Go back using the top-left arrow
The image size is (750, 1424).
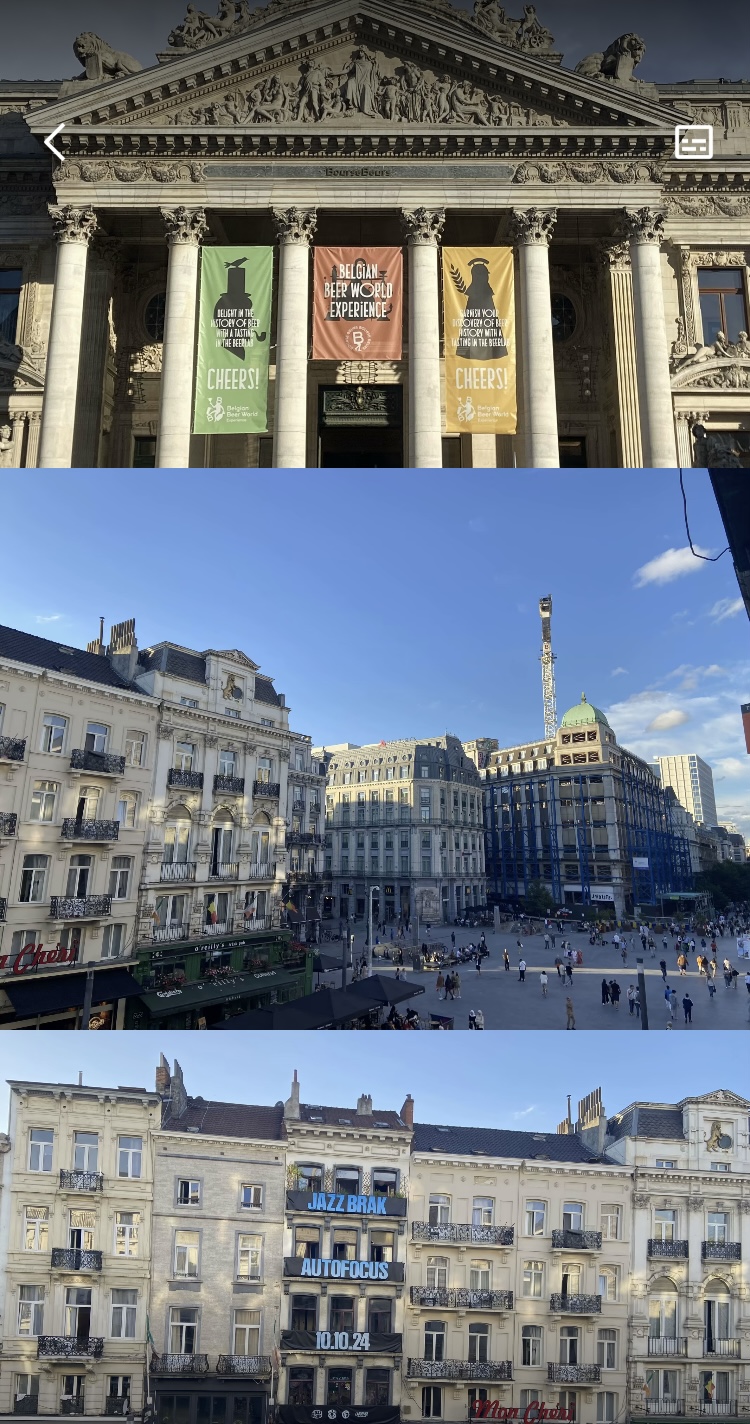tap(54, 142)
